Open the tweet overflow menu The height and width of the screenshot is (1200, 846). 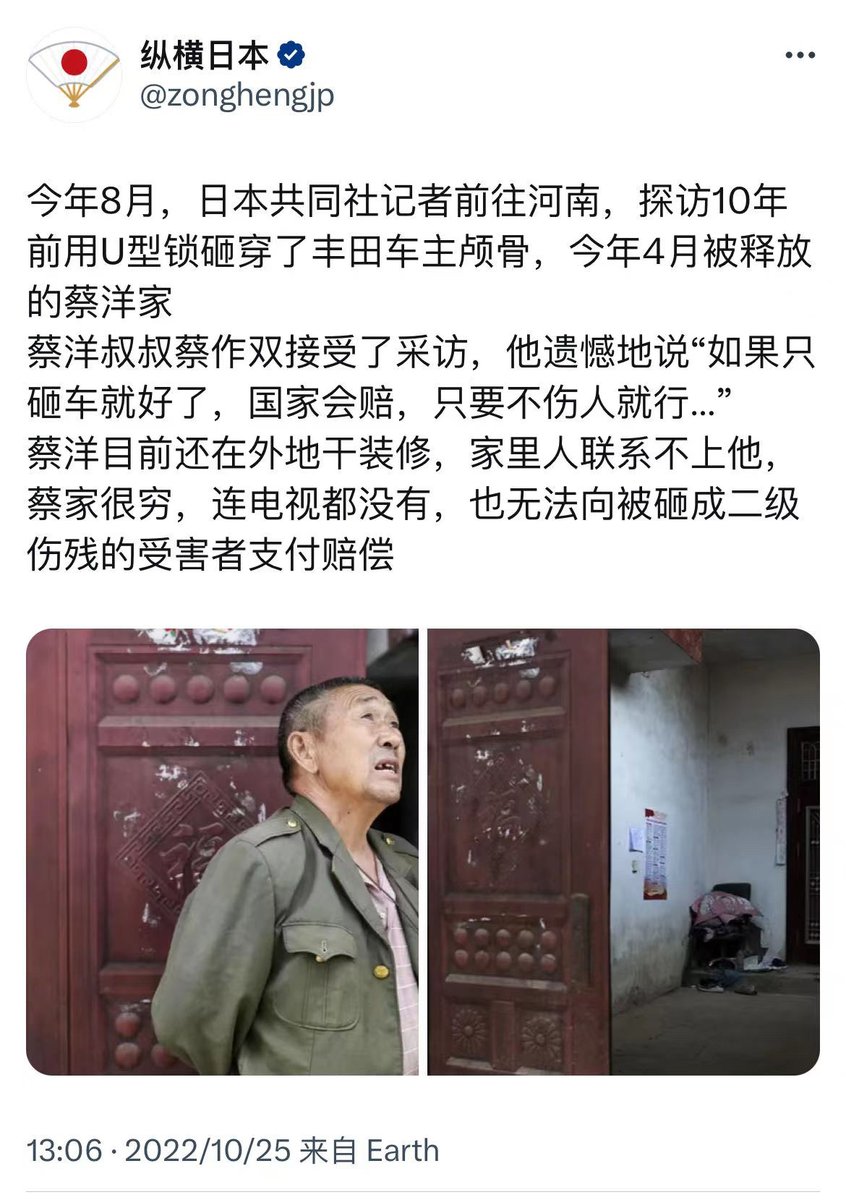click(799, 56)
